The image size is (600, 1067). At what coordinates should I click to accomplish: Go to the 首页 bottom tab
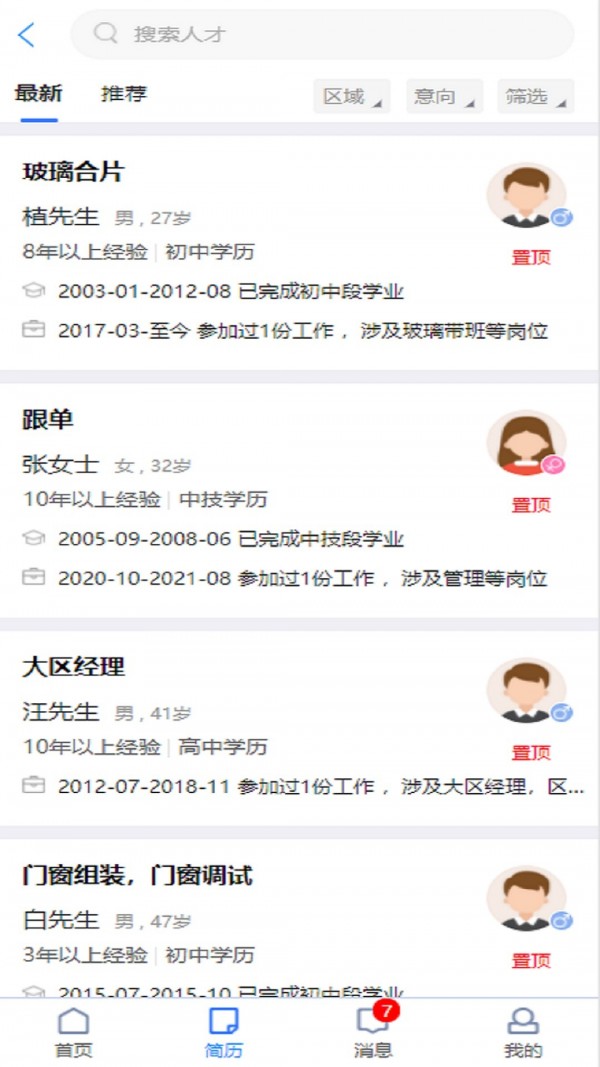(x=73, y=1033)
